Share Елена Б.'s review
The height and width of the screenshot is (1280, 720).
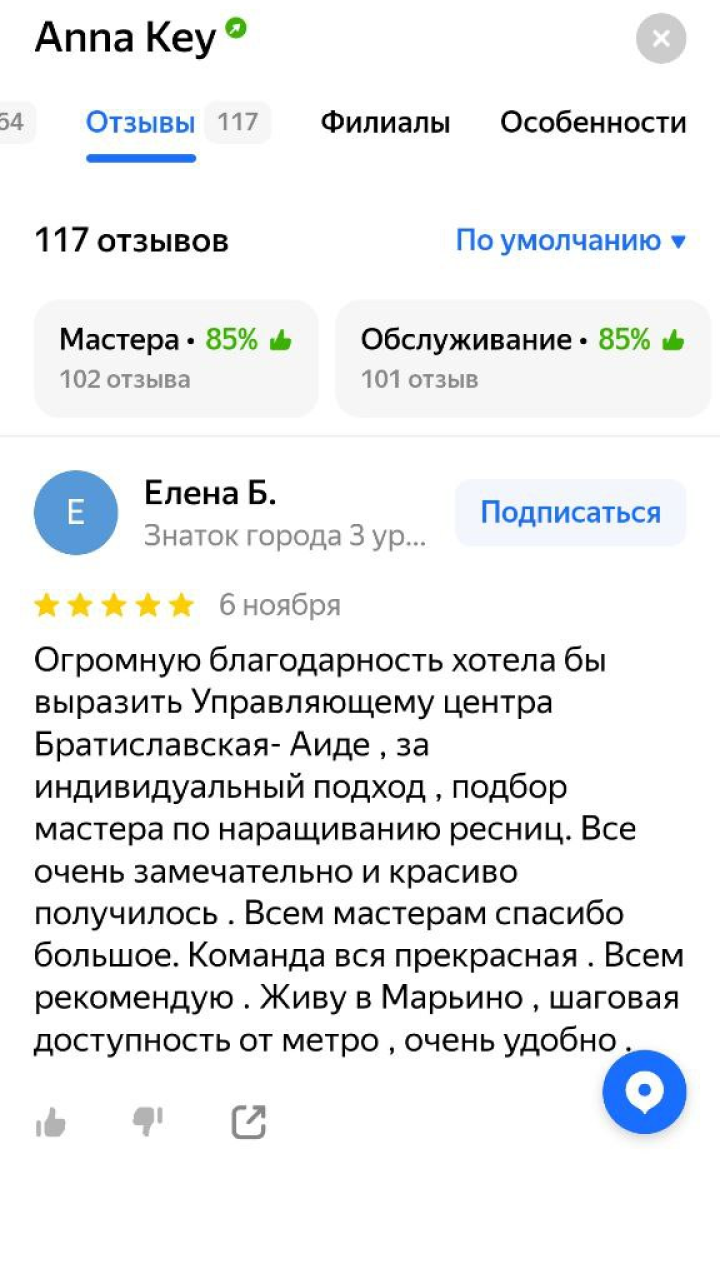(x=248, y=1122)
